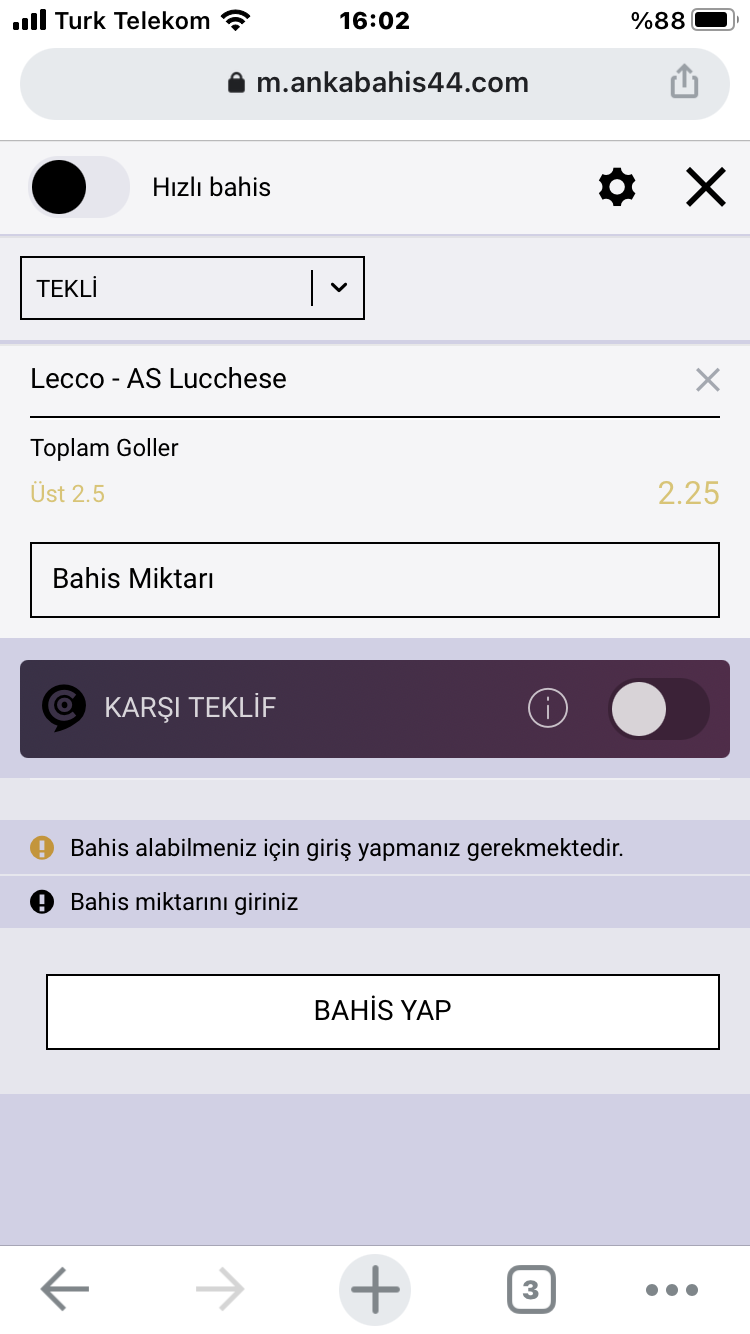Tap the BAHİS YAP button
Viewport: 750px width, 1334px height.
point(383,1011)
